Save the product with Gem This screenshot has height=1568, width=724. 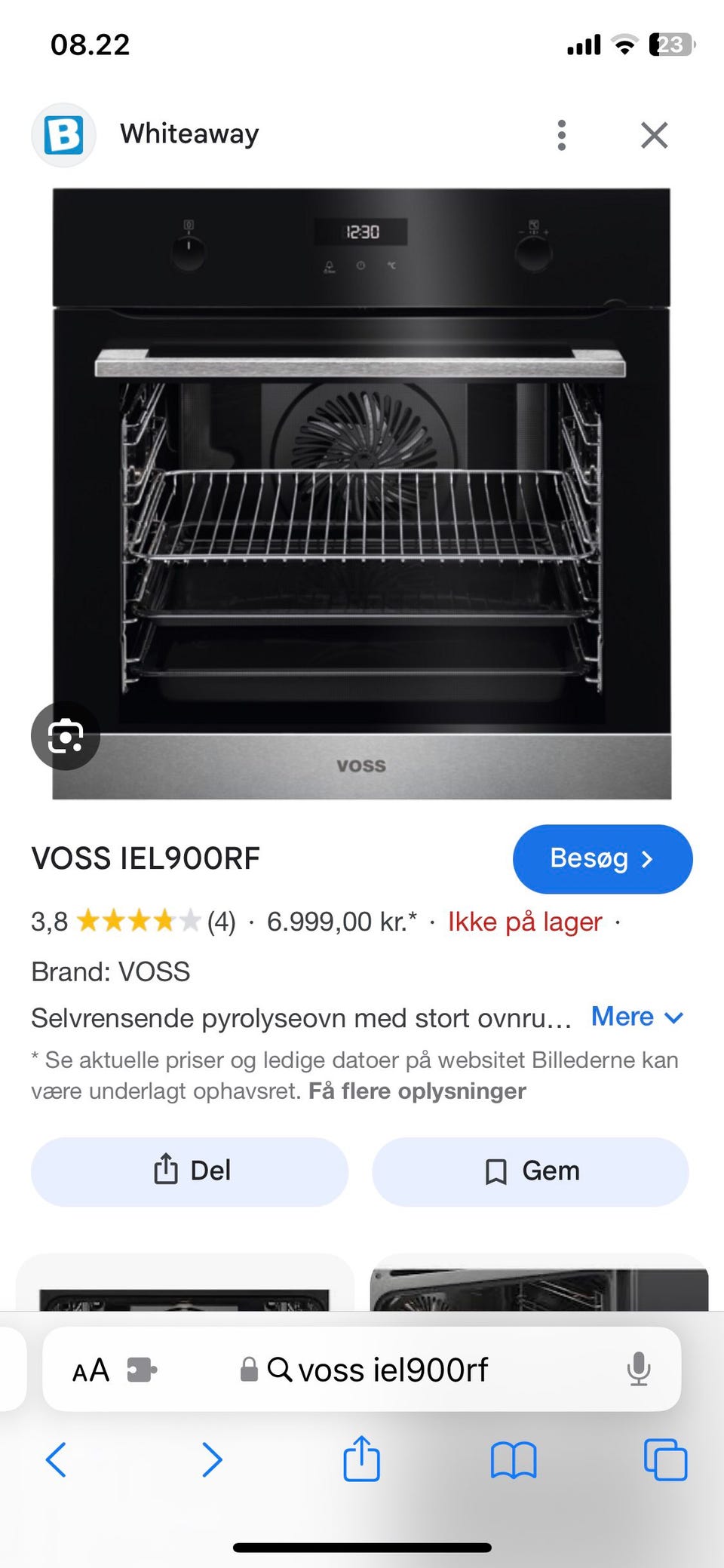[530, 1171]
